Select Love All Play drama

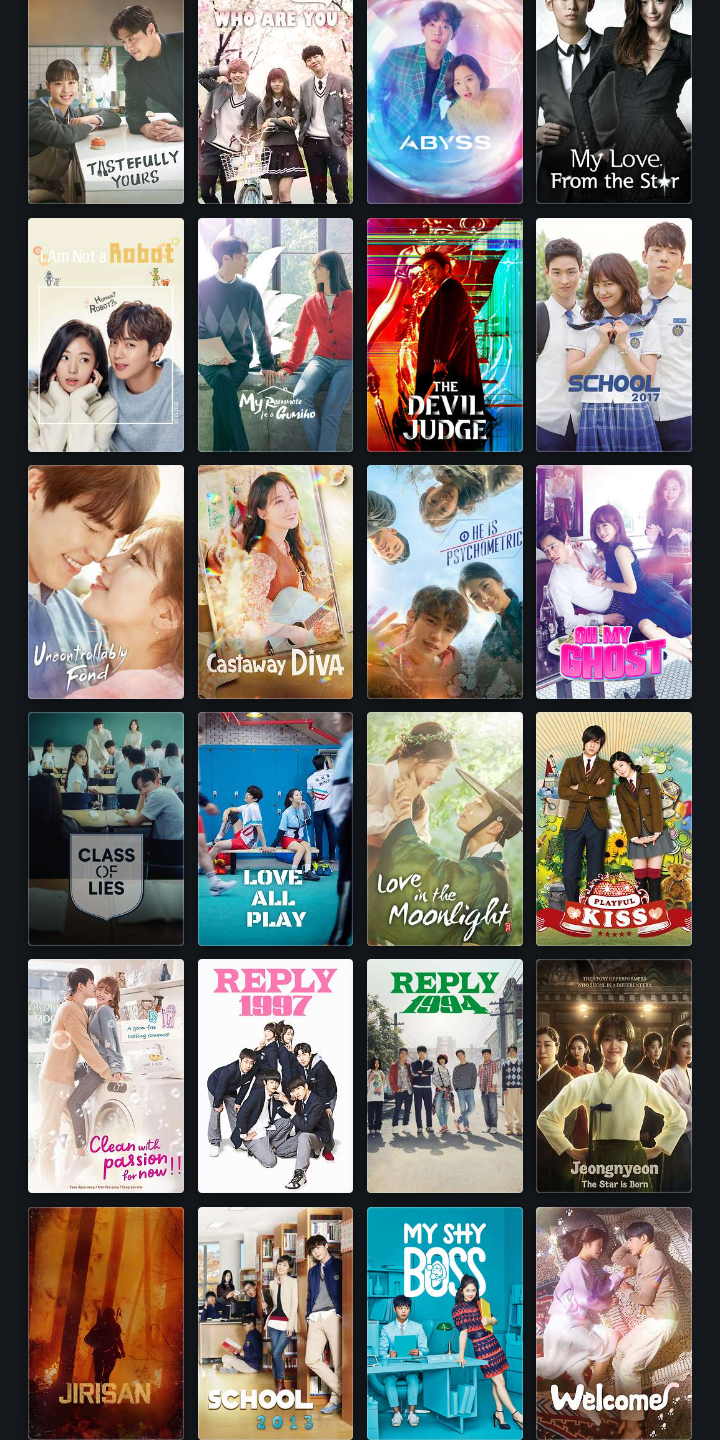(x=275, y=829)
